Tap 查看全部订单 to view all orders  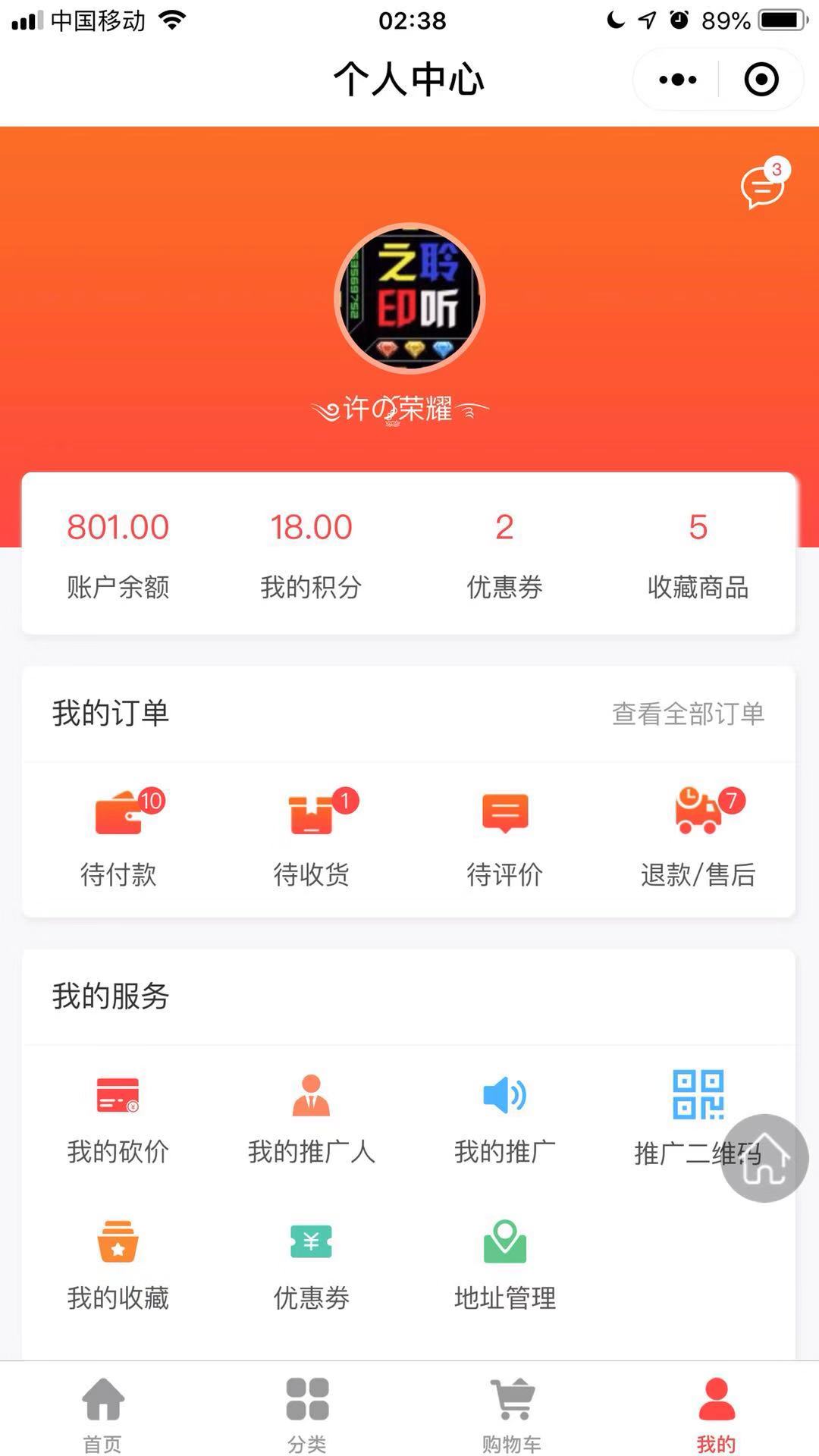click(688, 714)
